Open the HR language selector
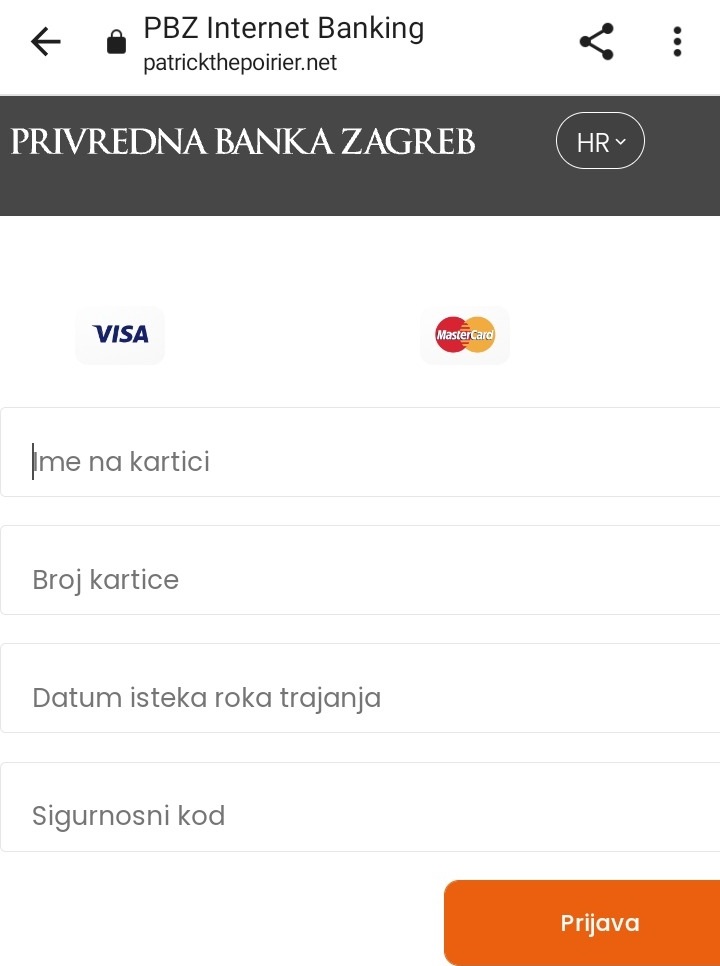 pyautogui.click(x=600, y=140)
